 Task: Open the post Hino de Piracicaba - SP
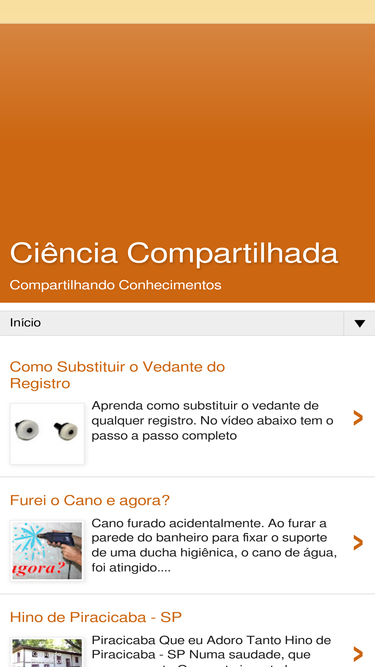pos(96,617)
